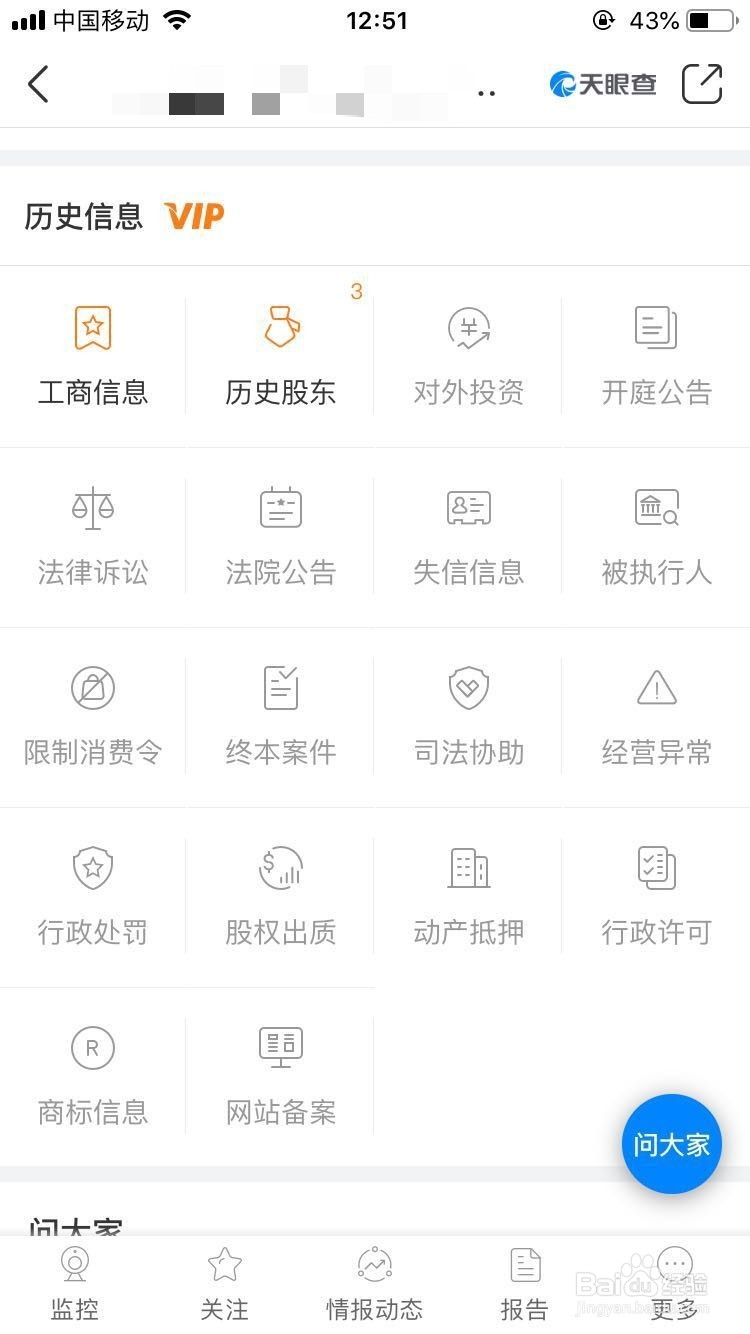Open 限制消费令 history
Screen dimensions: 750x1334
[93, 717]
